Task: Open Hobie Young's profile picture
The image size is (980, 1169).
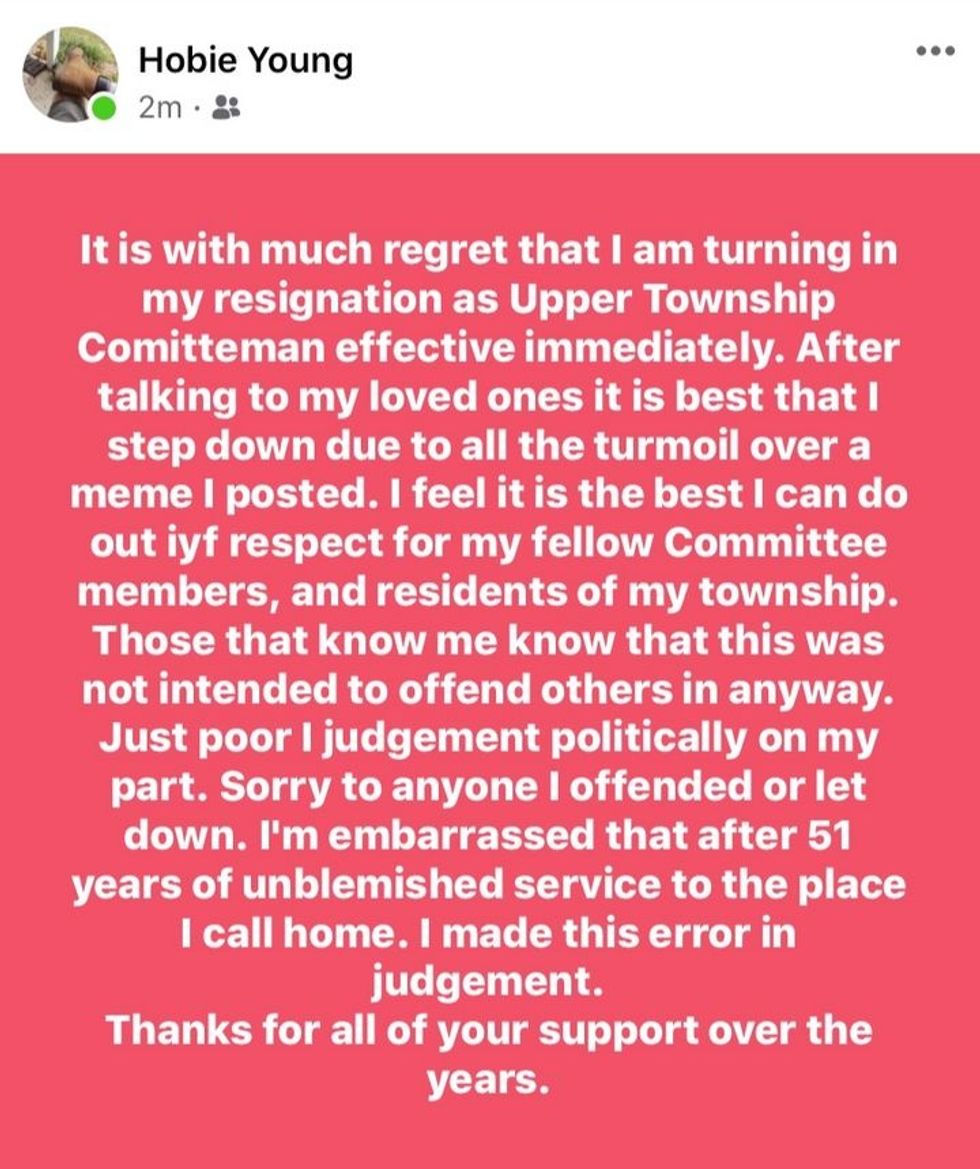Action: [x=69, y=75]
